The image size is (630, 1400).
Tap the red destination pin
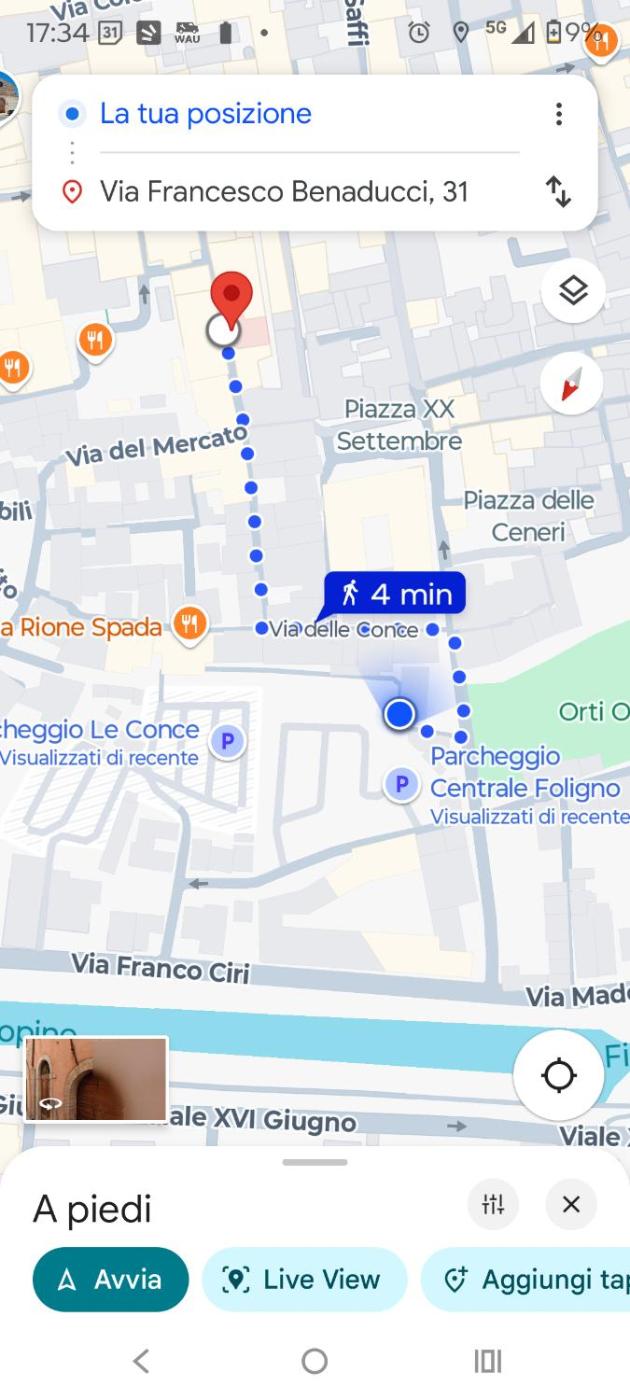232,298
